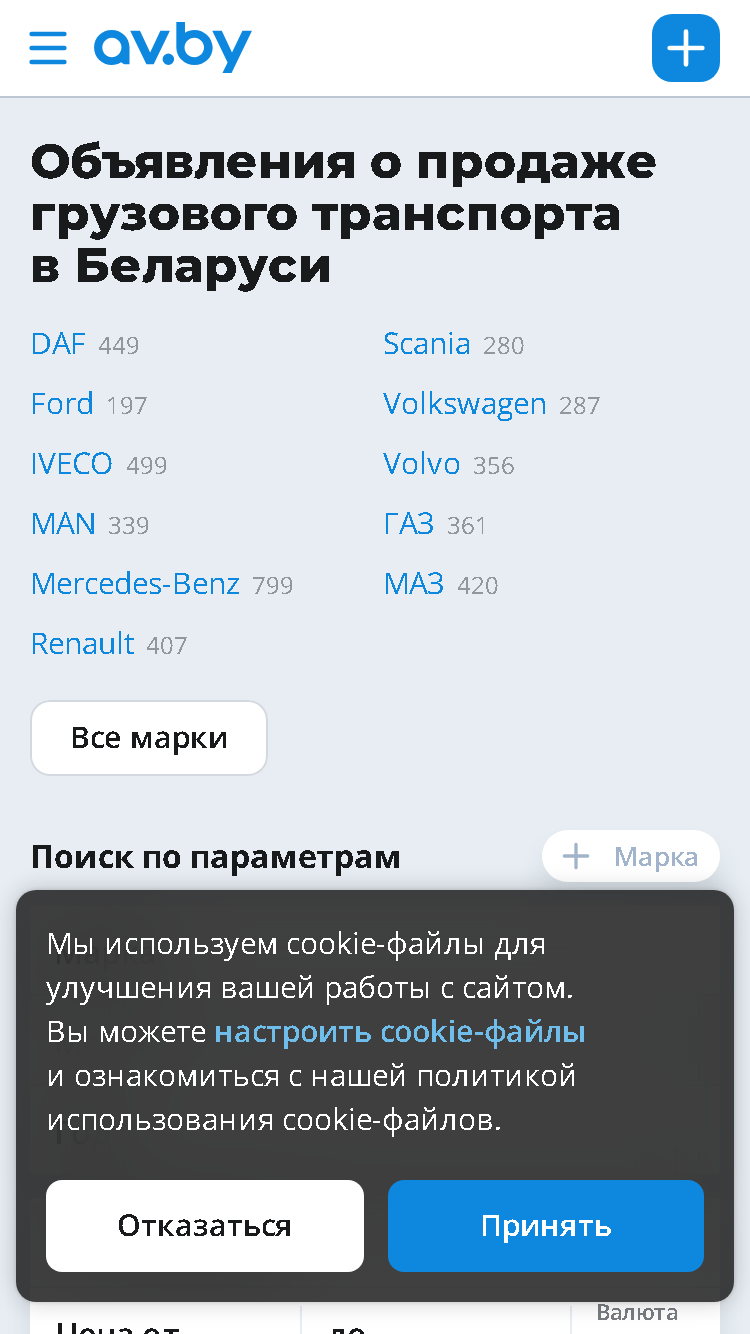Go to av.by home via logo
Viewport: 750px width, 1334px height.
(x=172, y=48)
